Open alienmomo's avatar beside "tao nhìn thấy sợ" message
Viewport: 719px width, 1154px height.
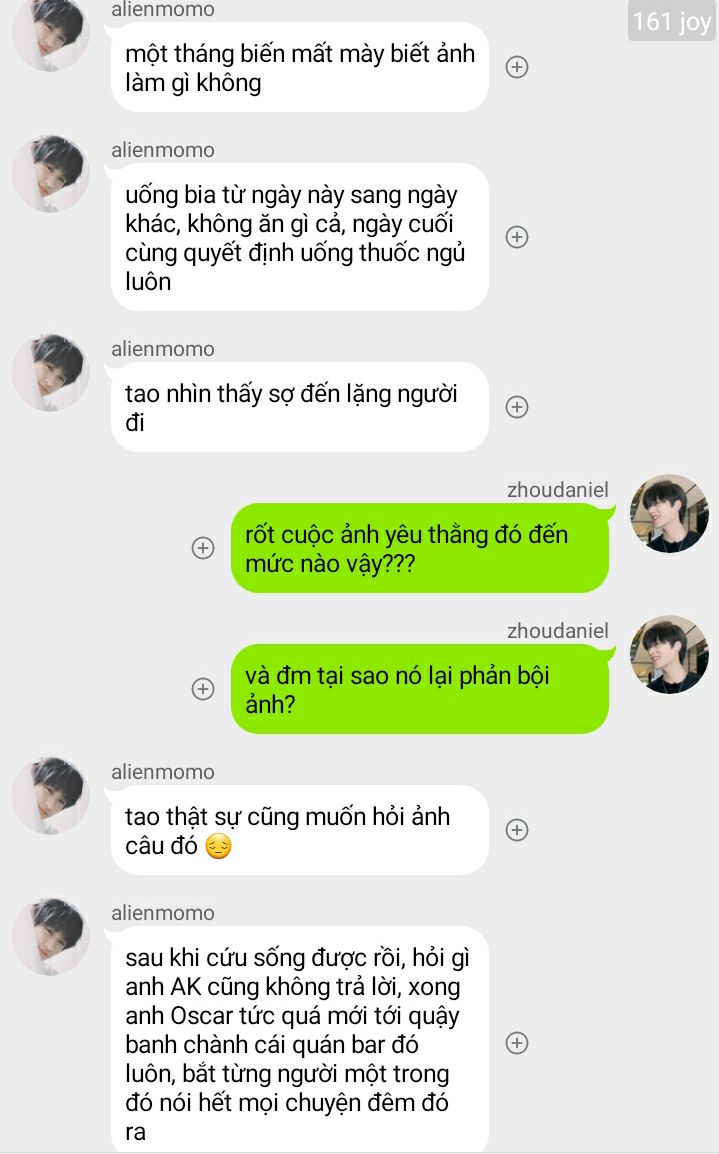click(51, 373)
